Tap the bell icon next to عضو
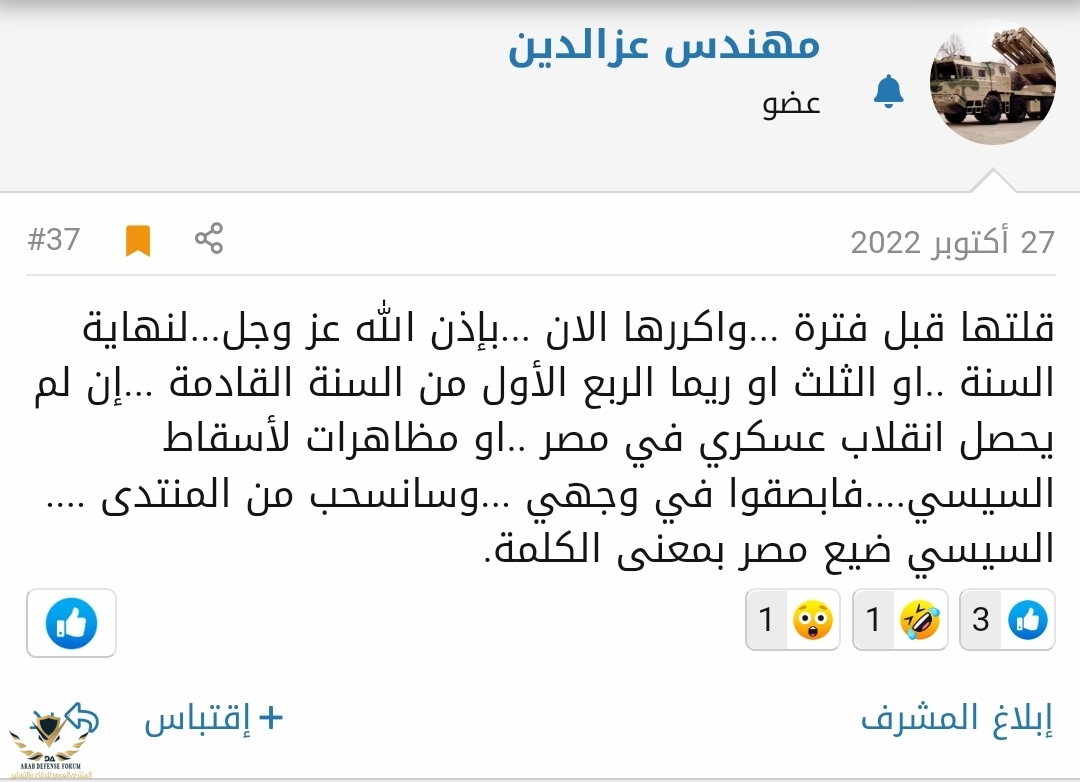 click(888, 92)
